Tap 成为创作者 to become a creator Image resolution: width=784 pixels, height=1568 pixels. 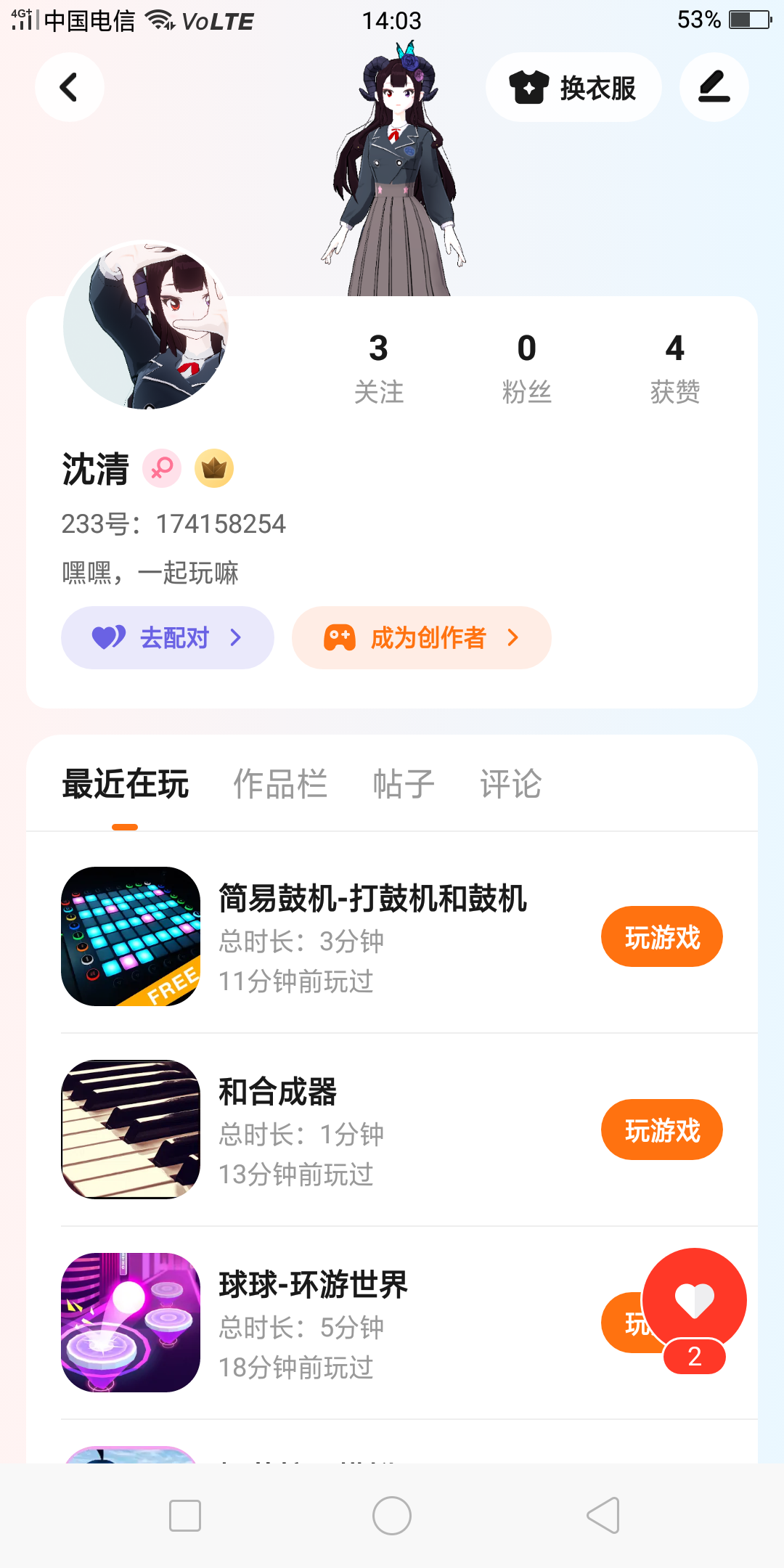[421, 637]
